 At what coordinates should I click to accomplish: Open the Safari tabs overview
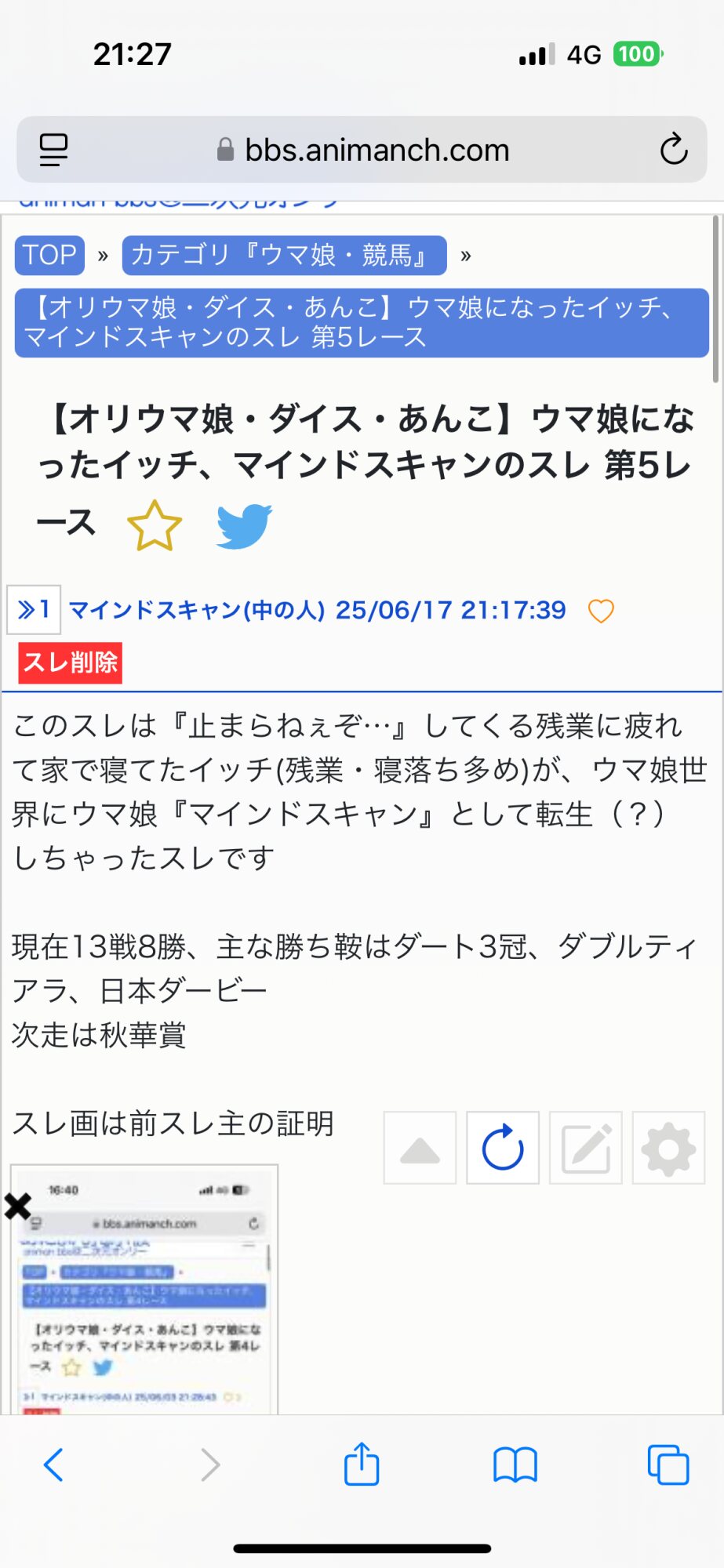(668, 1465)
